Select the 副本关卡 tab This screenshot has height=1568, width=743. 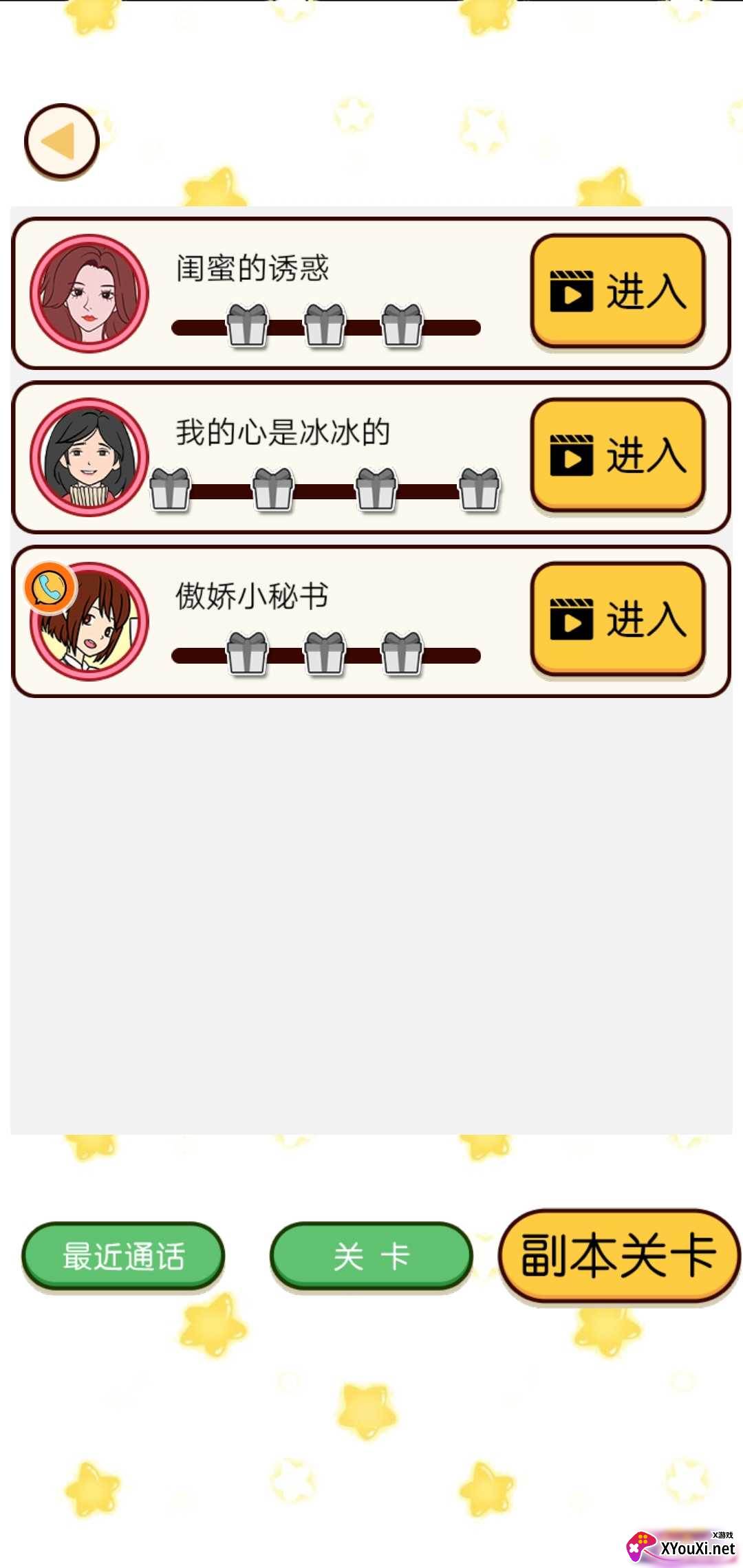(619, 1255)
